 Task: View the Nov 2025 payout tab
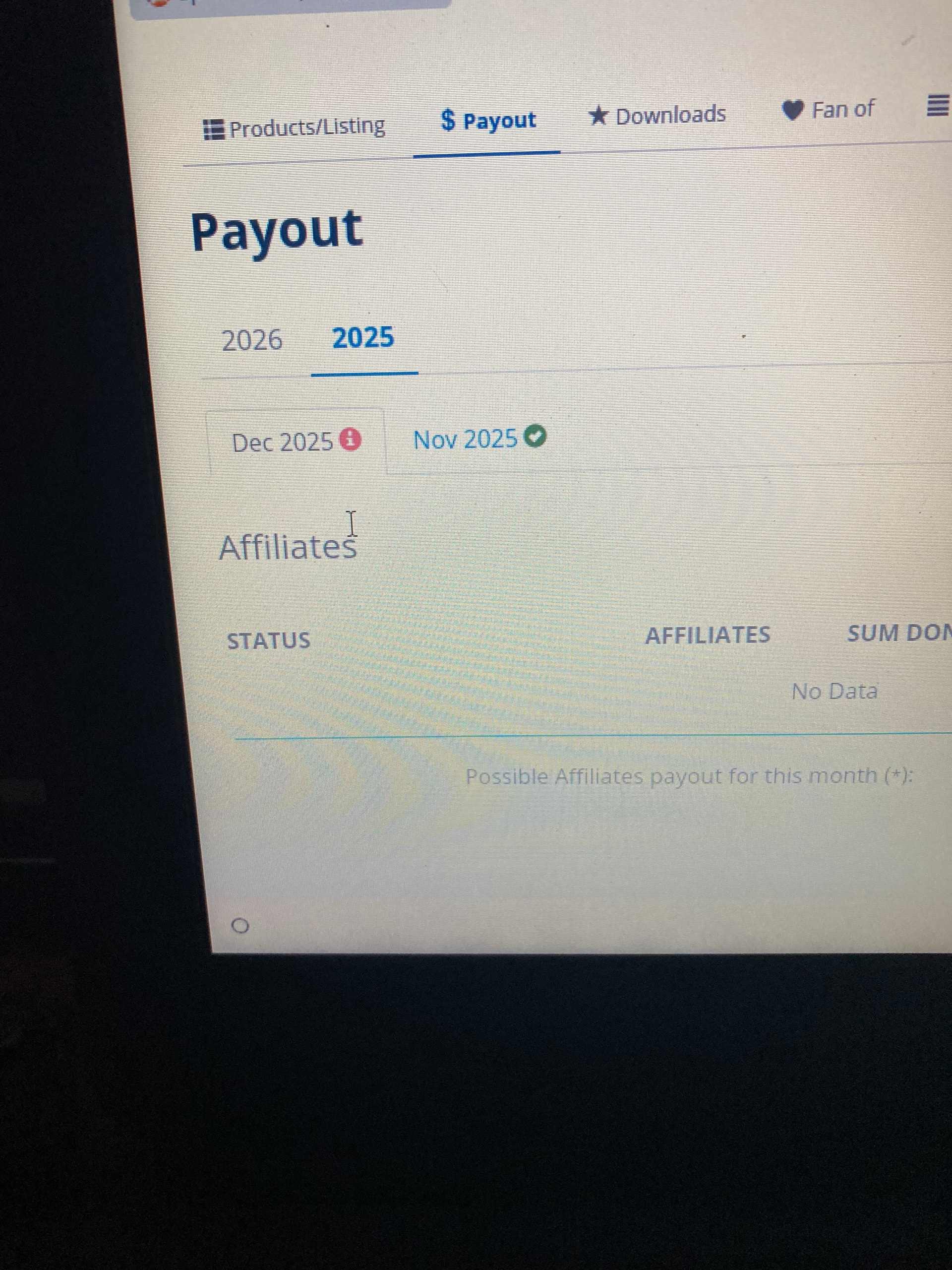478,439
